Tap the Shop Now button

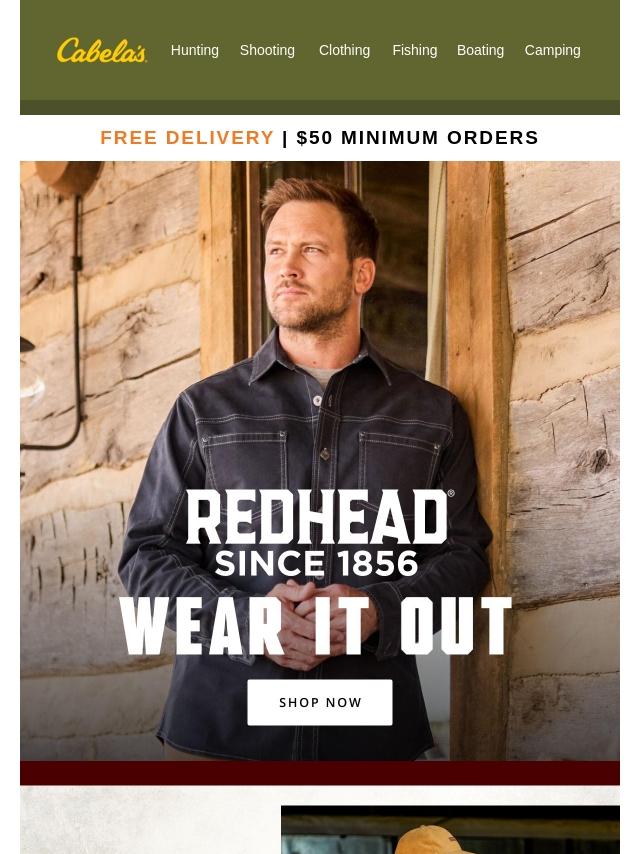pyautogui.click(x=320, y=702)
